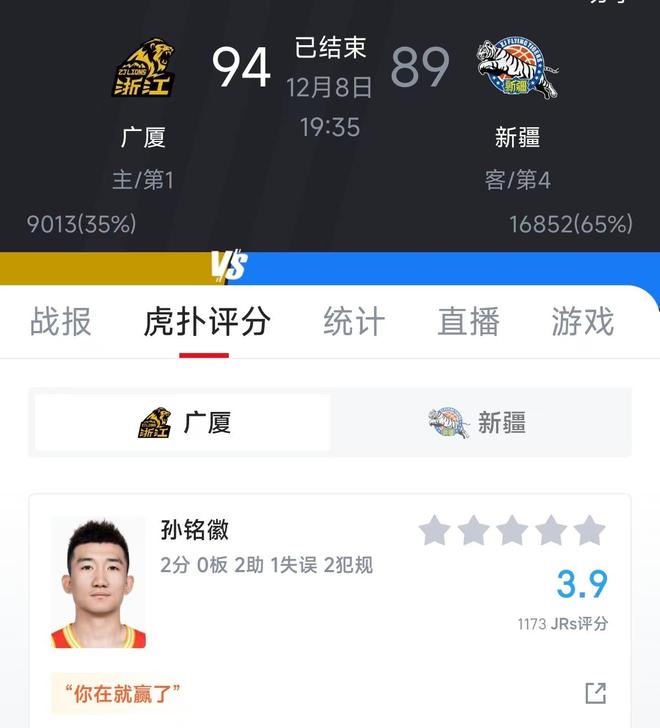The height and width of the screenshot is (728, 660).
Task: Open the 广厦 home team logo
Action: coord(143,68)
